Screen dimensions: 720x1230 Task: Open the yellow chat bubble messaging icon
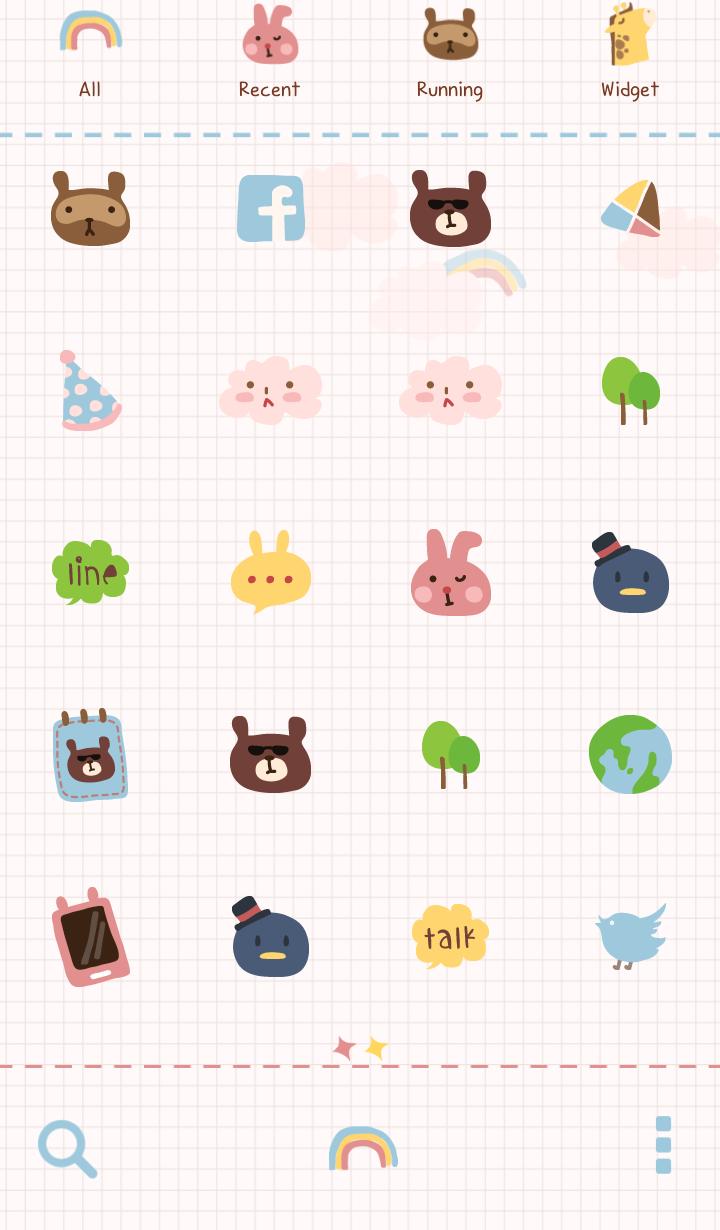270,573
